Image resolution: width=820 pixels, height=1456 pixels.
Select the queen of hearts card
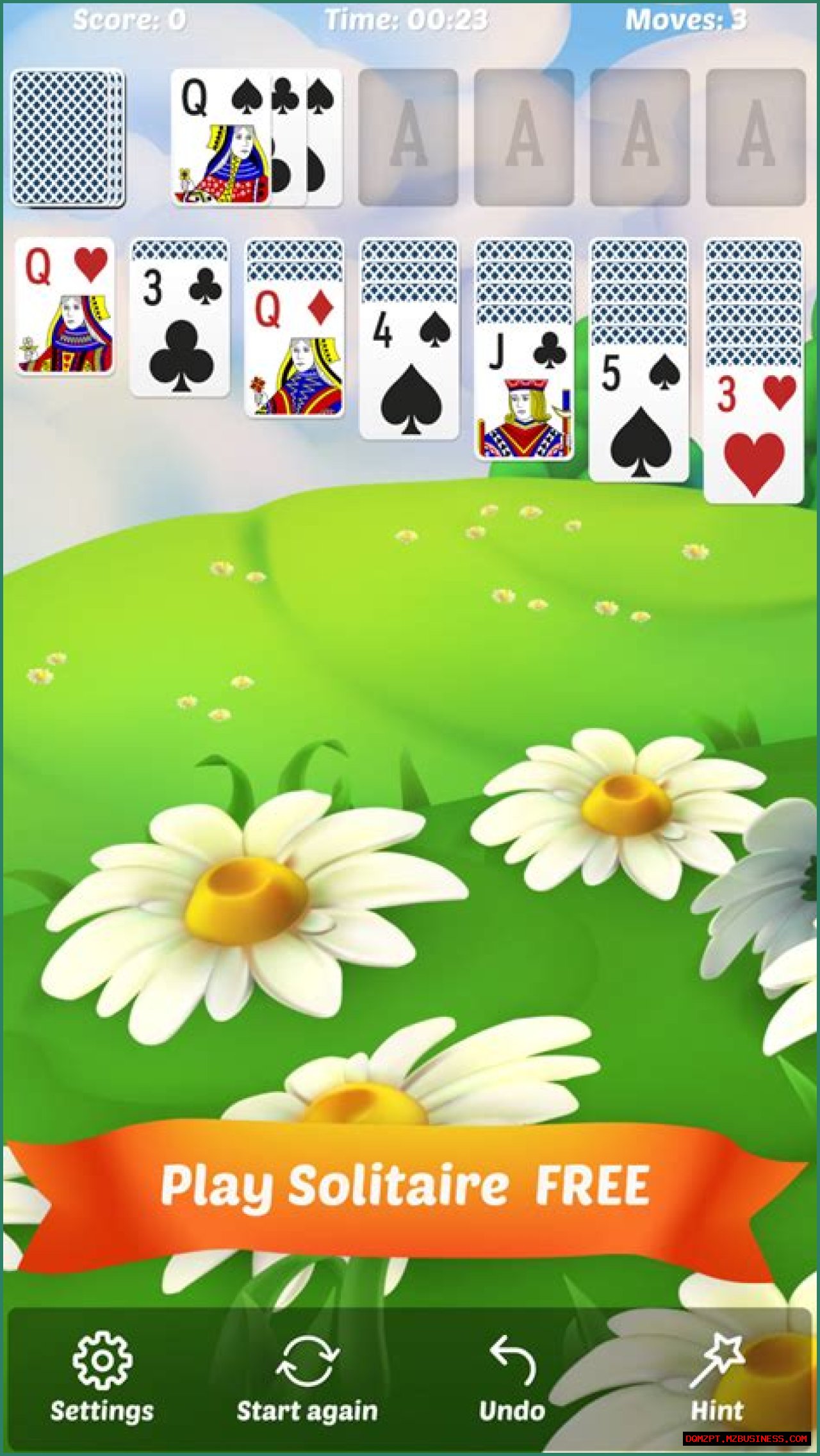(x=65, y=306)
